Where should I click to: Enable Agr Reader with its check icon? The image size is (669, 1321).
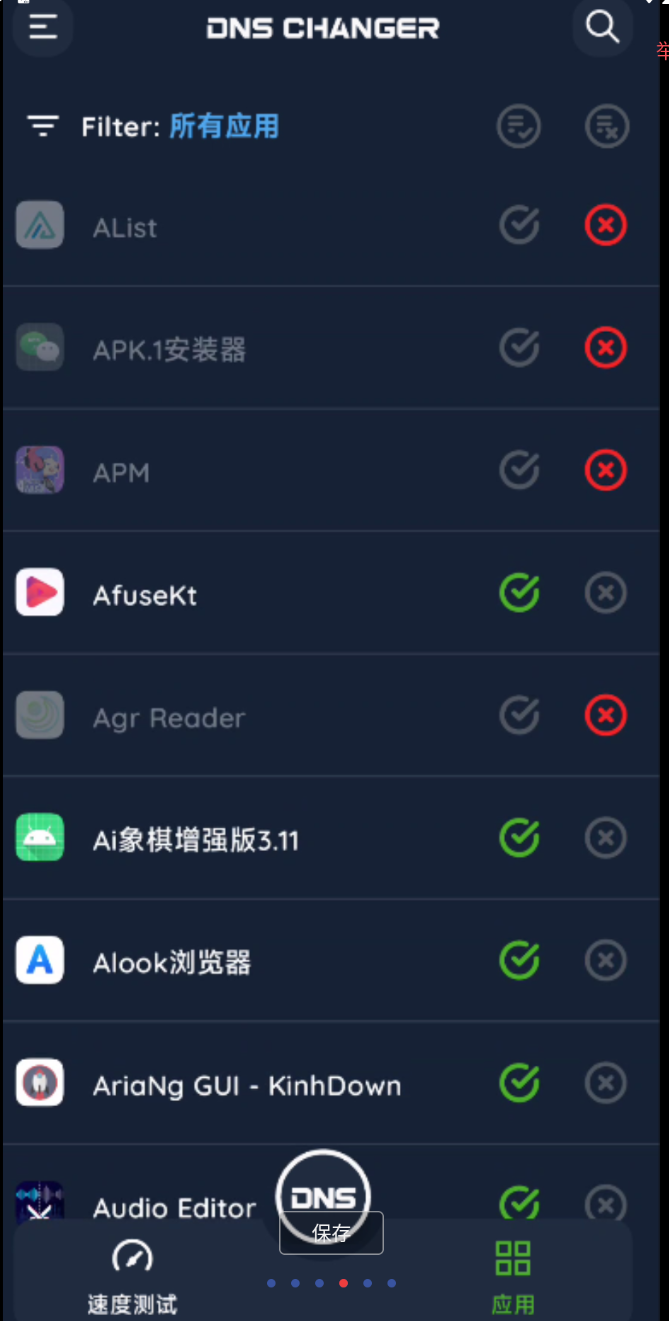(x=519, y=715)
